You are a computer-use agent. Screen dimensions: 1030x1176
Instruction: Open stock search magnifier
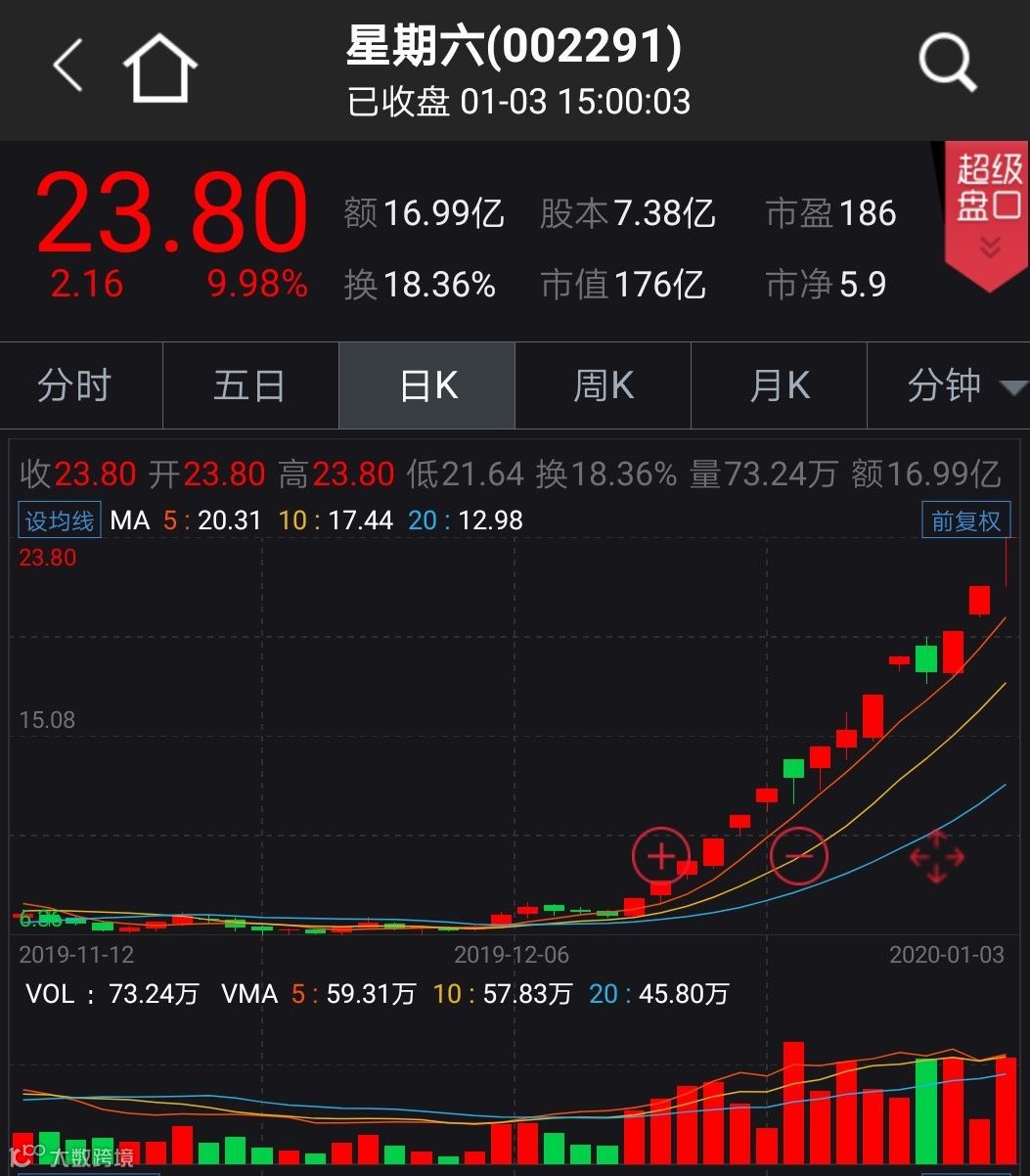[947, 65]
